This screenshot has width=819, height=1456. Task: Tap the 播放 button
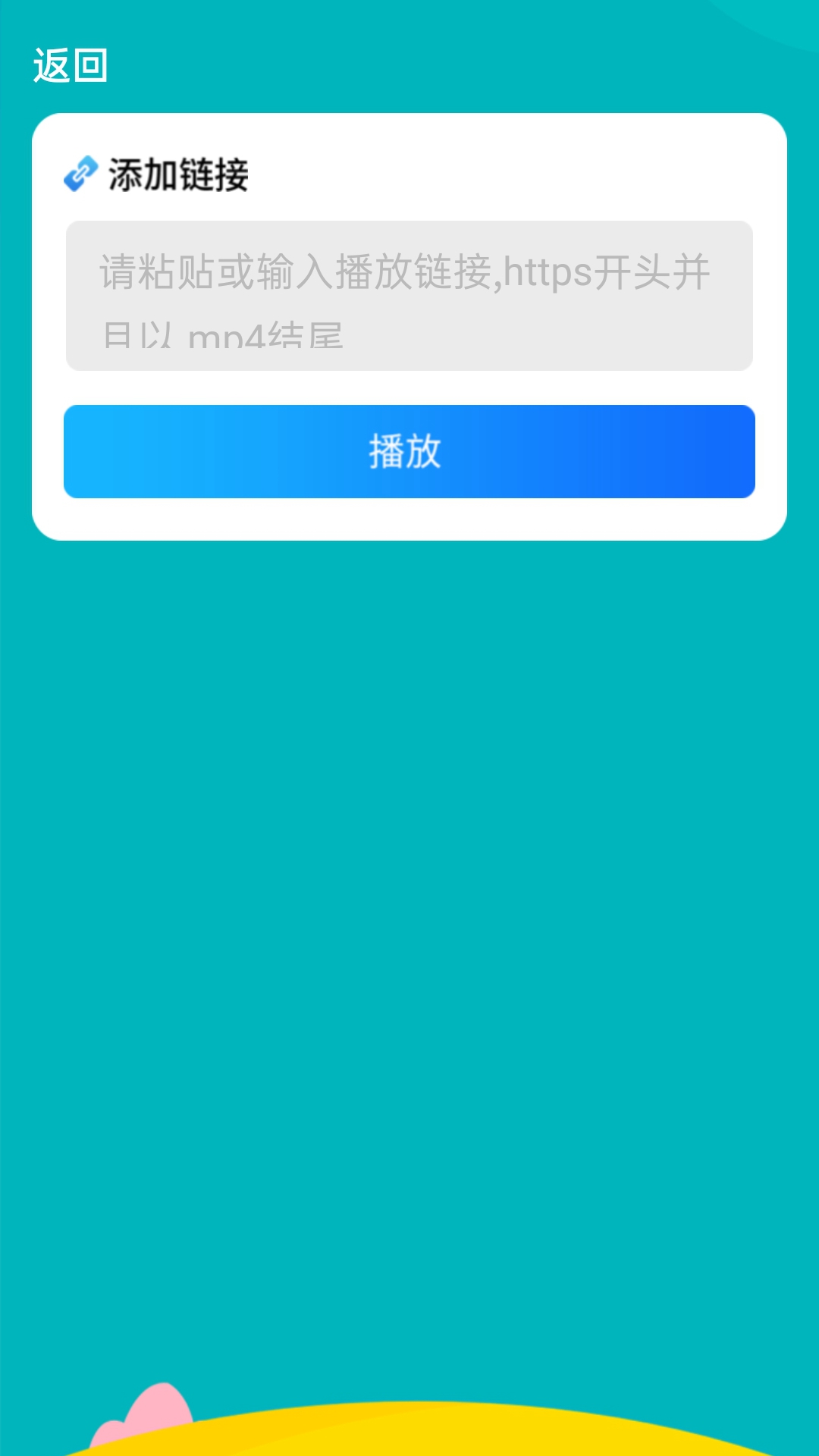(409, 452)
